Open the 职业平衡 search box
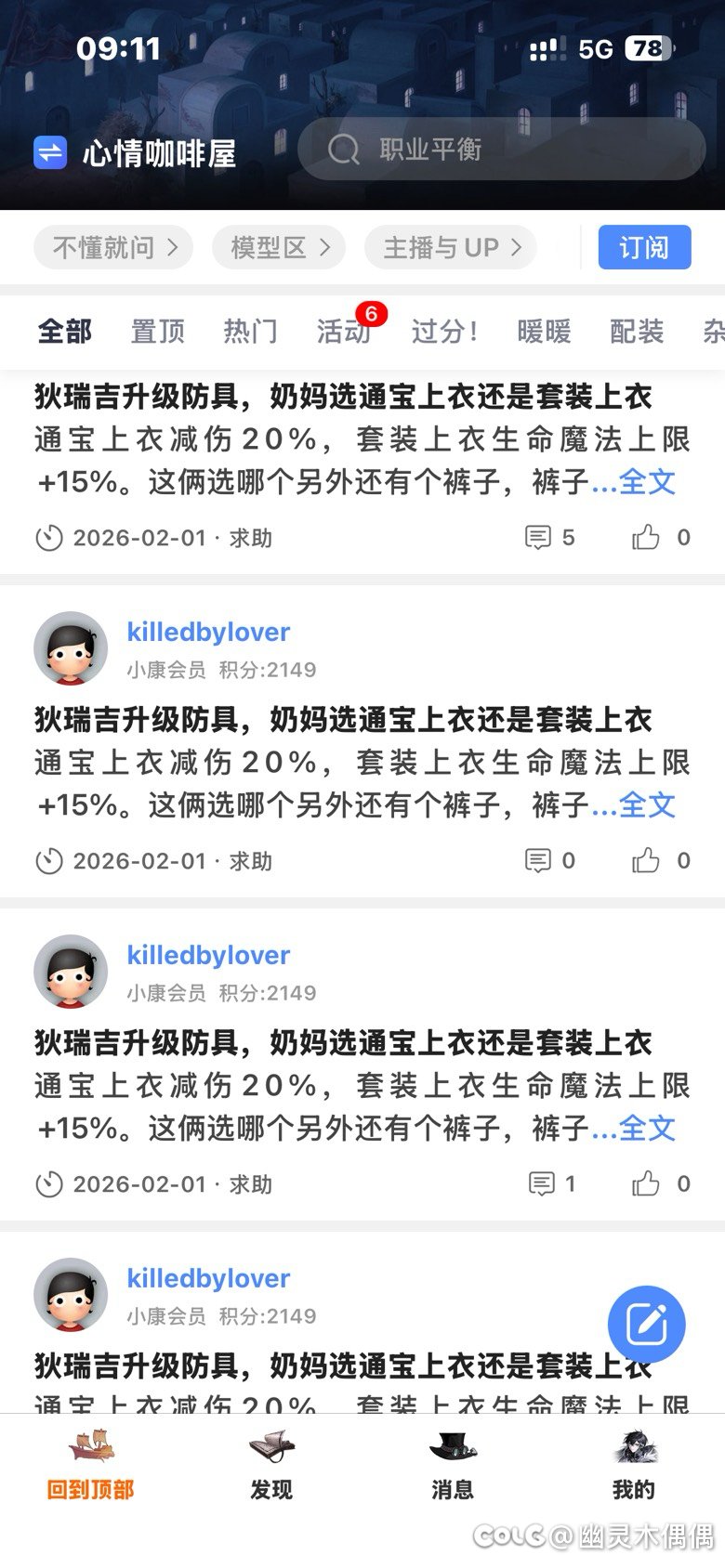This screenshot has height=1568, width=725. coord(502,150)
